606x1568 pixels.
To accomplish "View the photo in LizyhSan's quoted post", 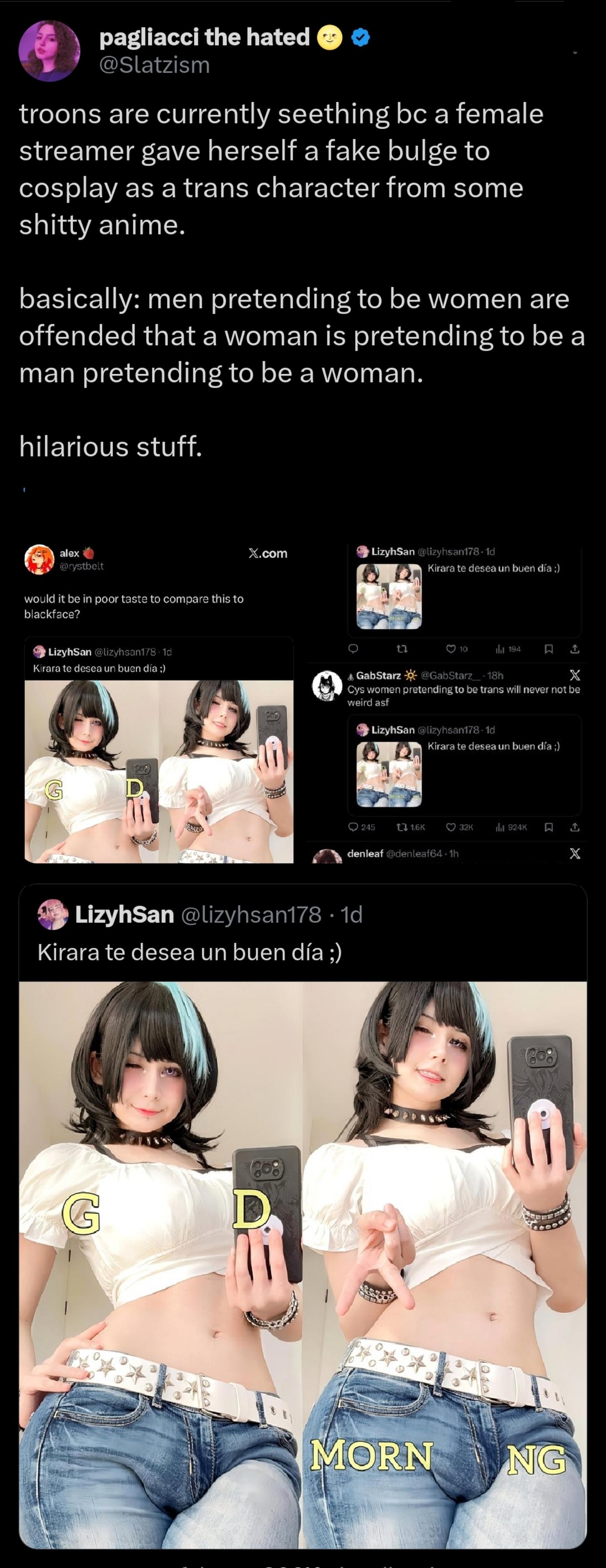I will tap(303, 1263).
